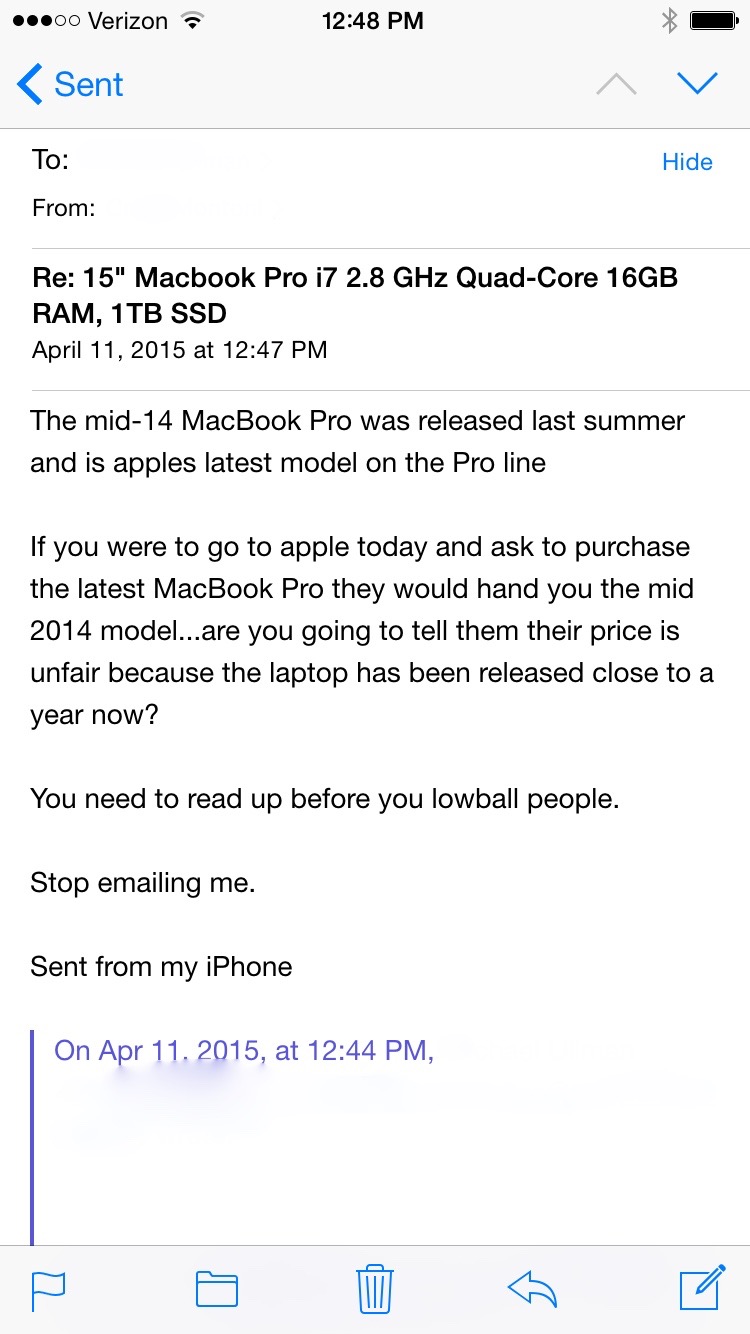Flag this email
This screenshot has width=750, height=1334.
49,1289
